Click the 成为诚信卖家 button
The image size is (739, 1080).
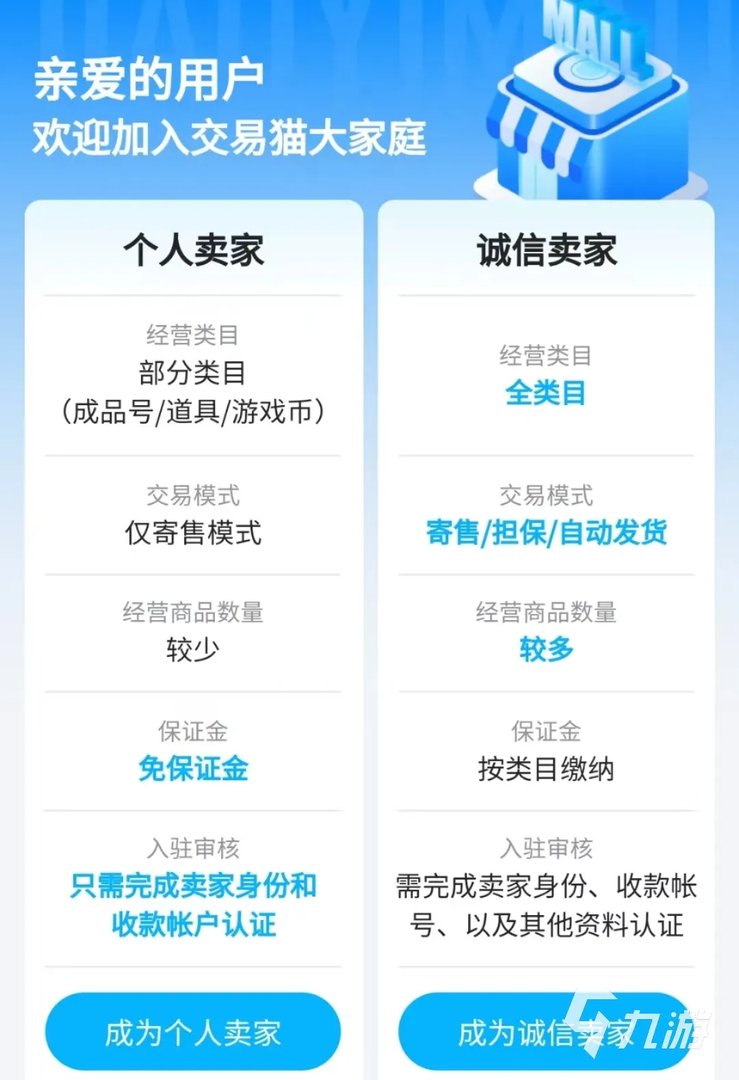[546, 1030]
